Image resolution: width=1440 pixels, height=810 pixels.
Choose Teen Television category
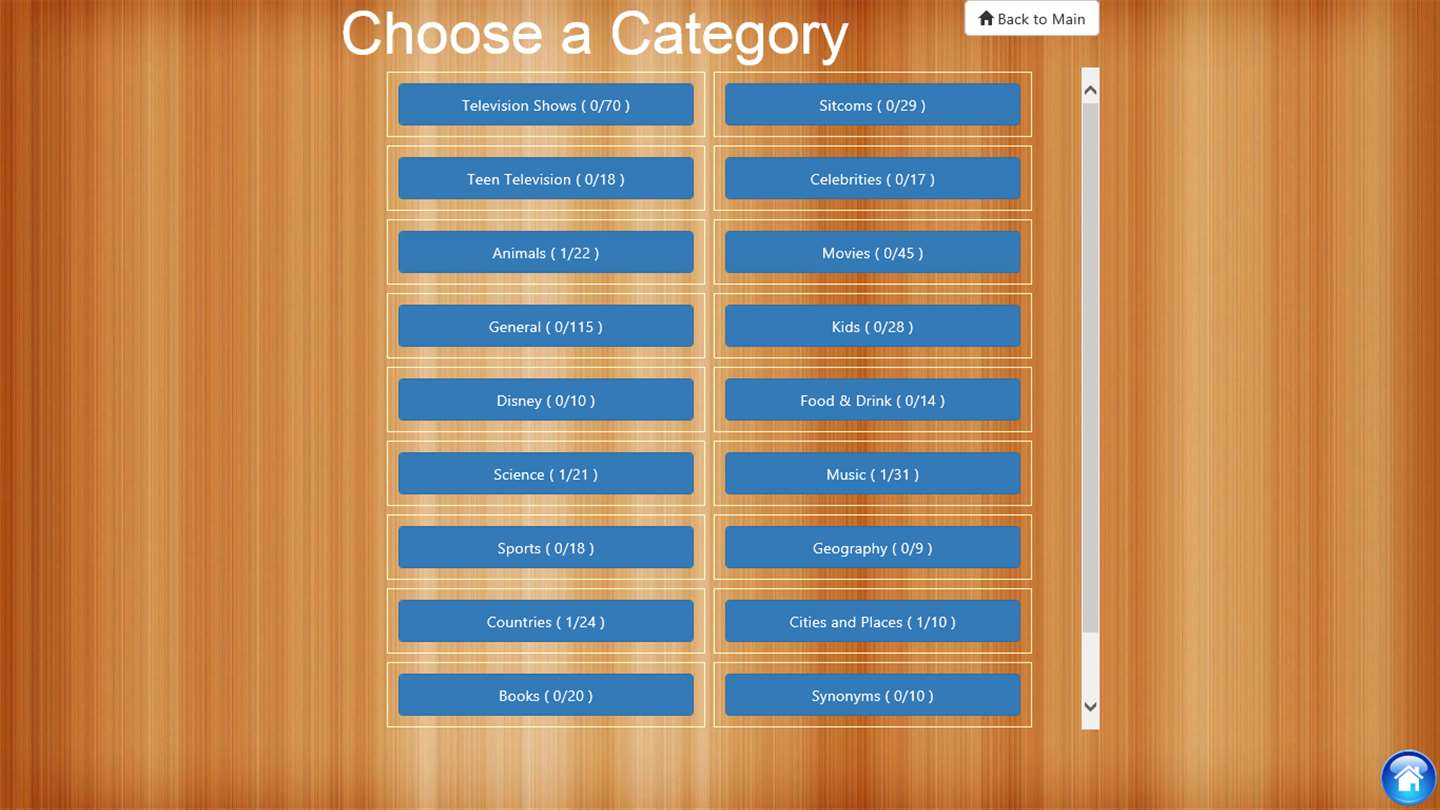(545, 179)
